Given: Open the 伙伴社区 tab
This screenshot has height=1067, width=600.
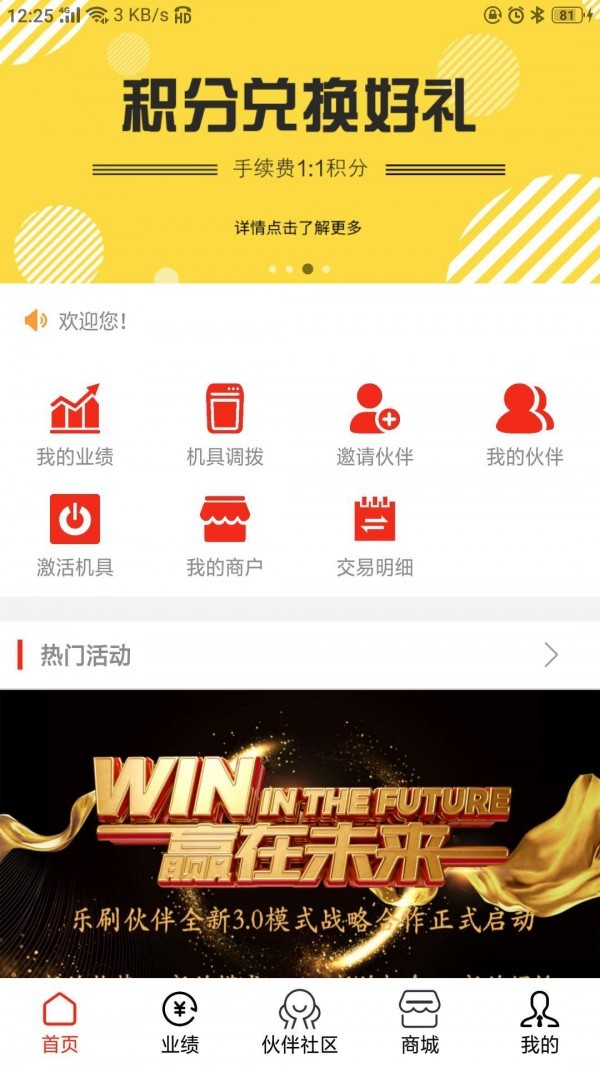Looking at the screenshot, I should click(300, 1022).
